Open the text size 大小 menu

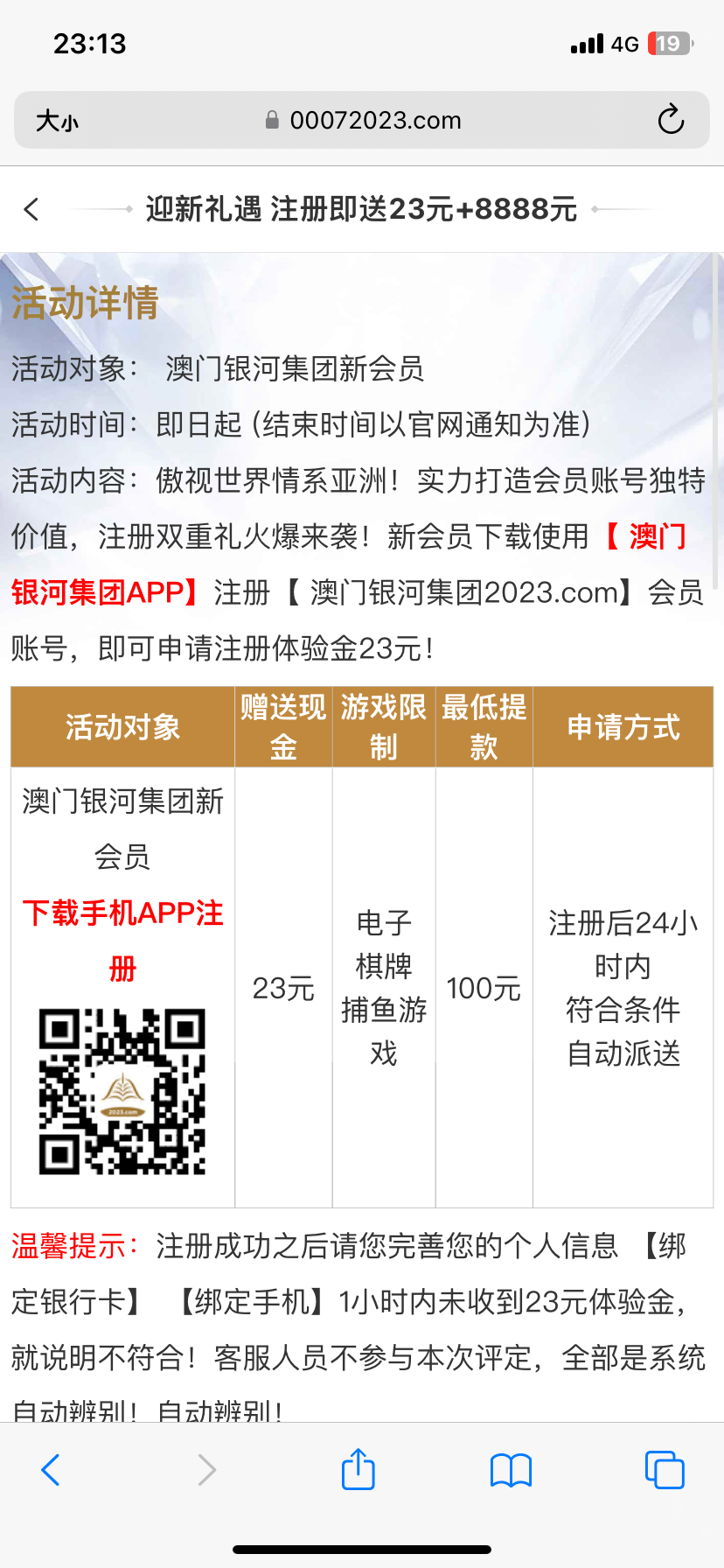[57, 121]
